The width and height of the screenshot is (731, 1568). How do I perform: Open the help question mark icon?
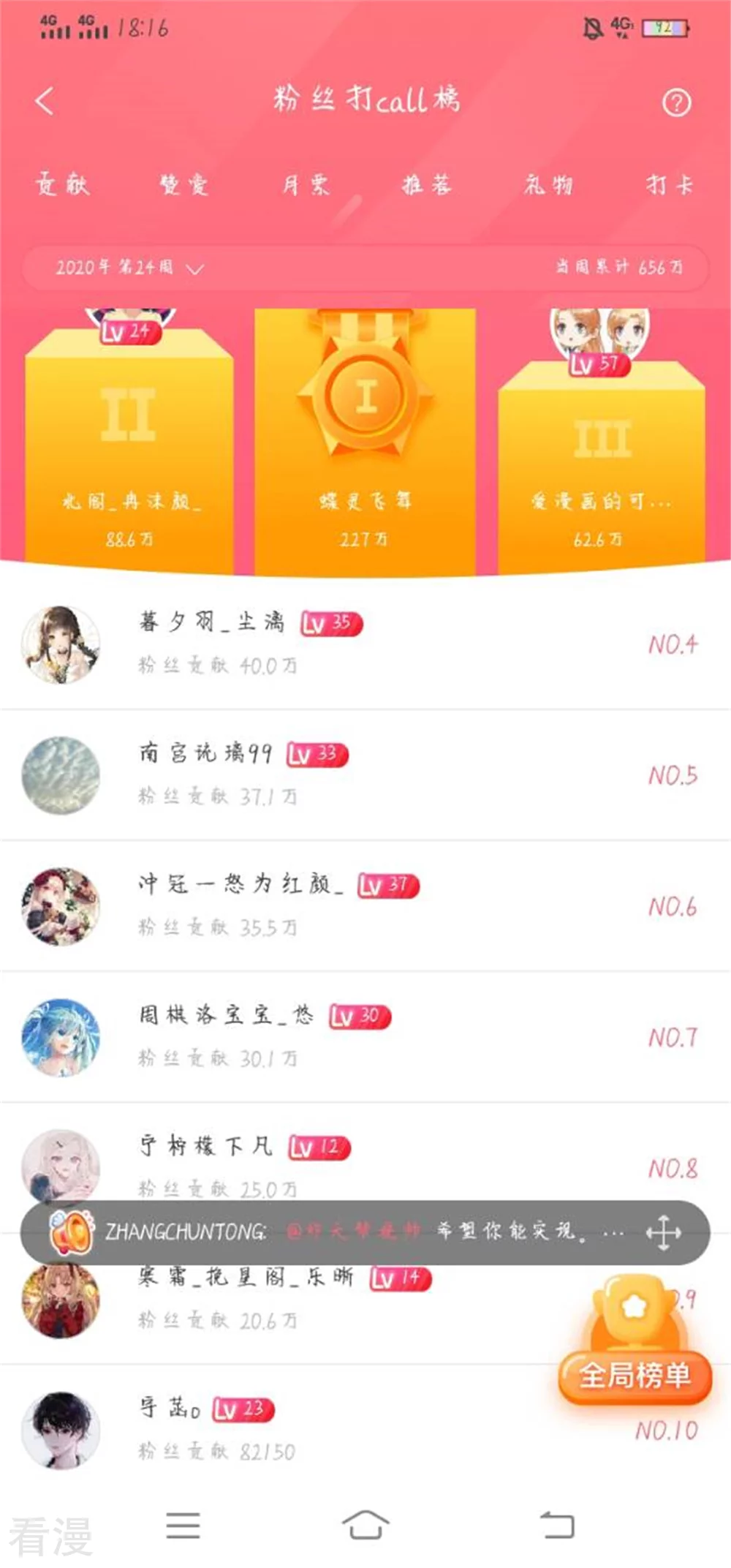coord(676,103)
